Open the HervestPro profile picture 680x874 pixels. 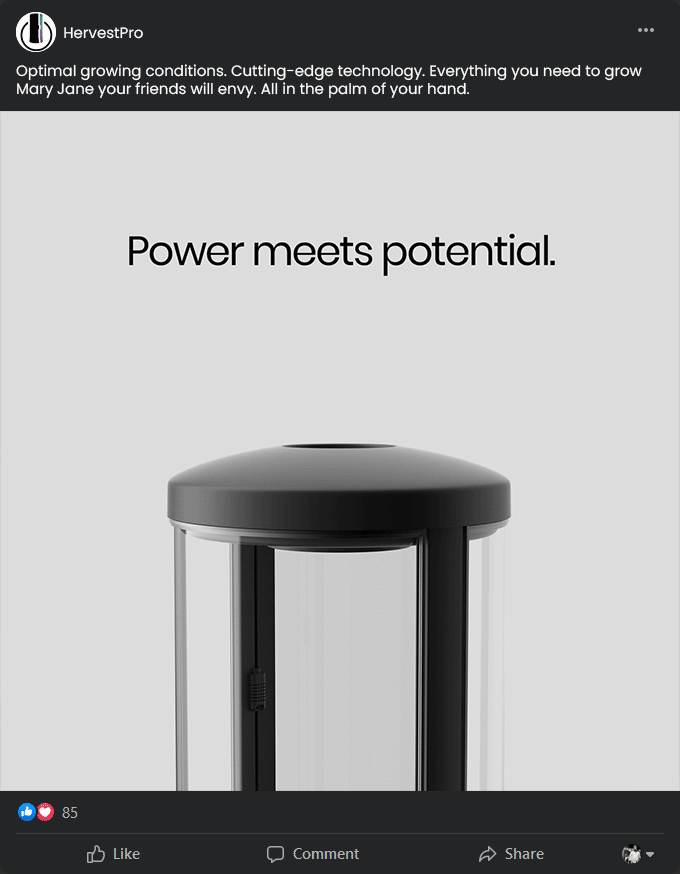point(35,32)
